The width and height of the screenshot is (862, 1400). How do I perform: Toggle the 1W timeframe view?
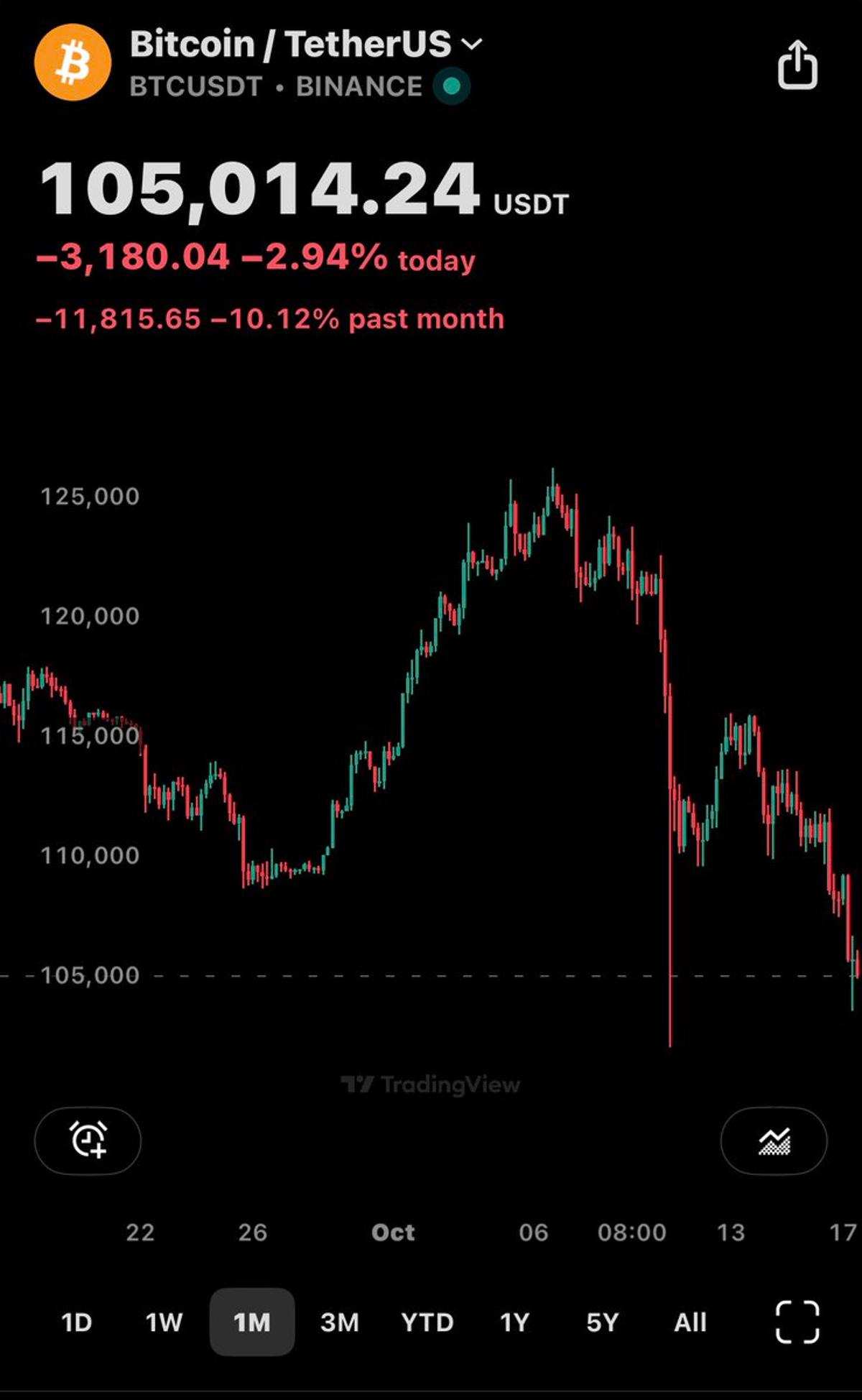164,1322
